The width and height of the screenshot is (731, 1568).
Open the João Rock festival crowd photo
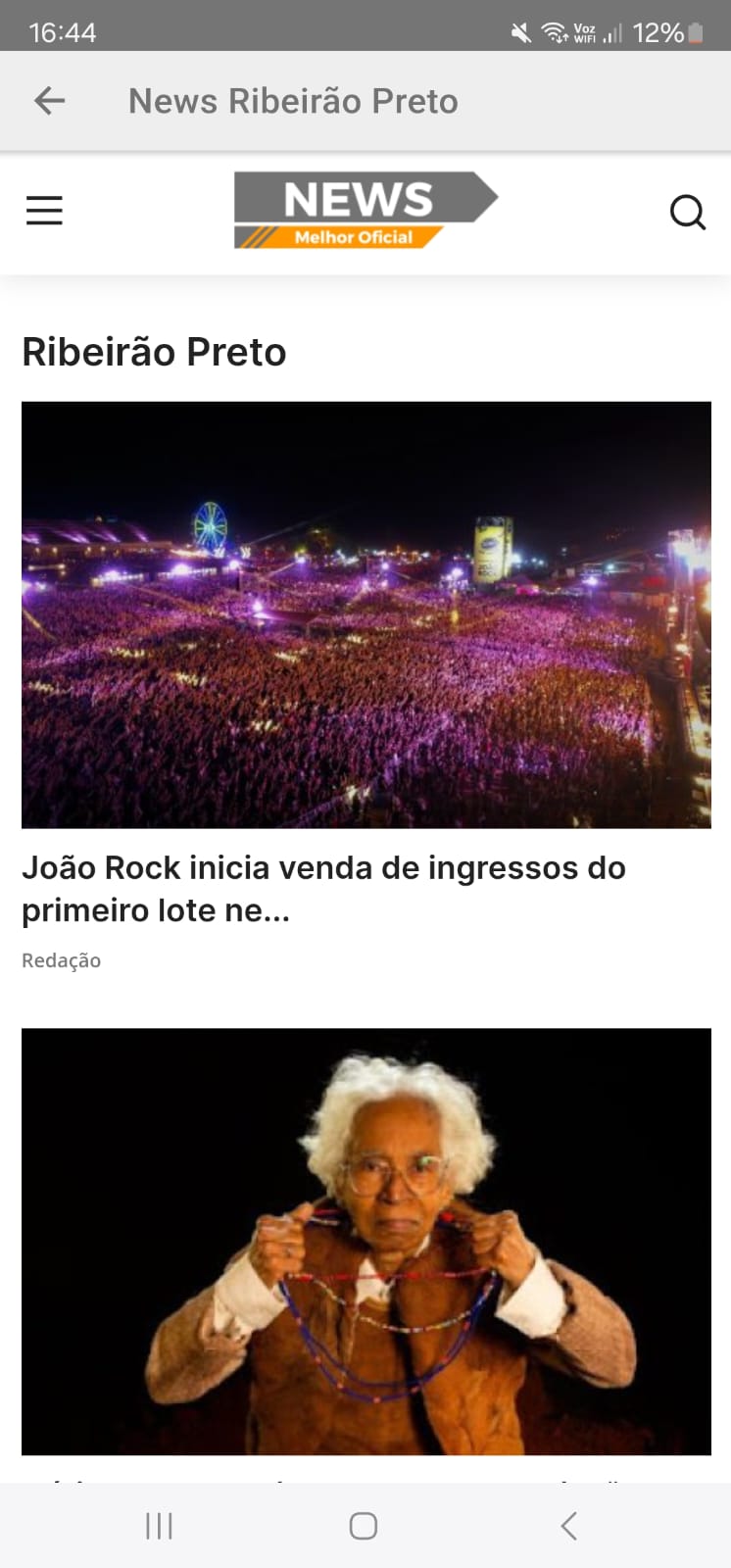(366, 614)
